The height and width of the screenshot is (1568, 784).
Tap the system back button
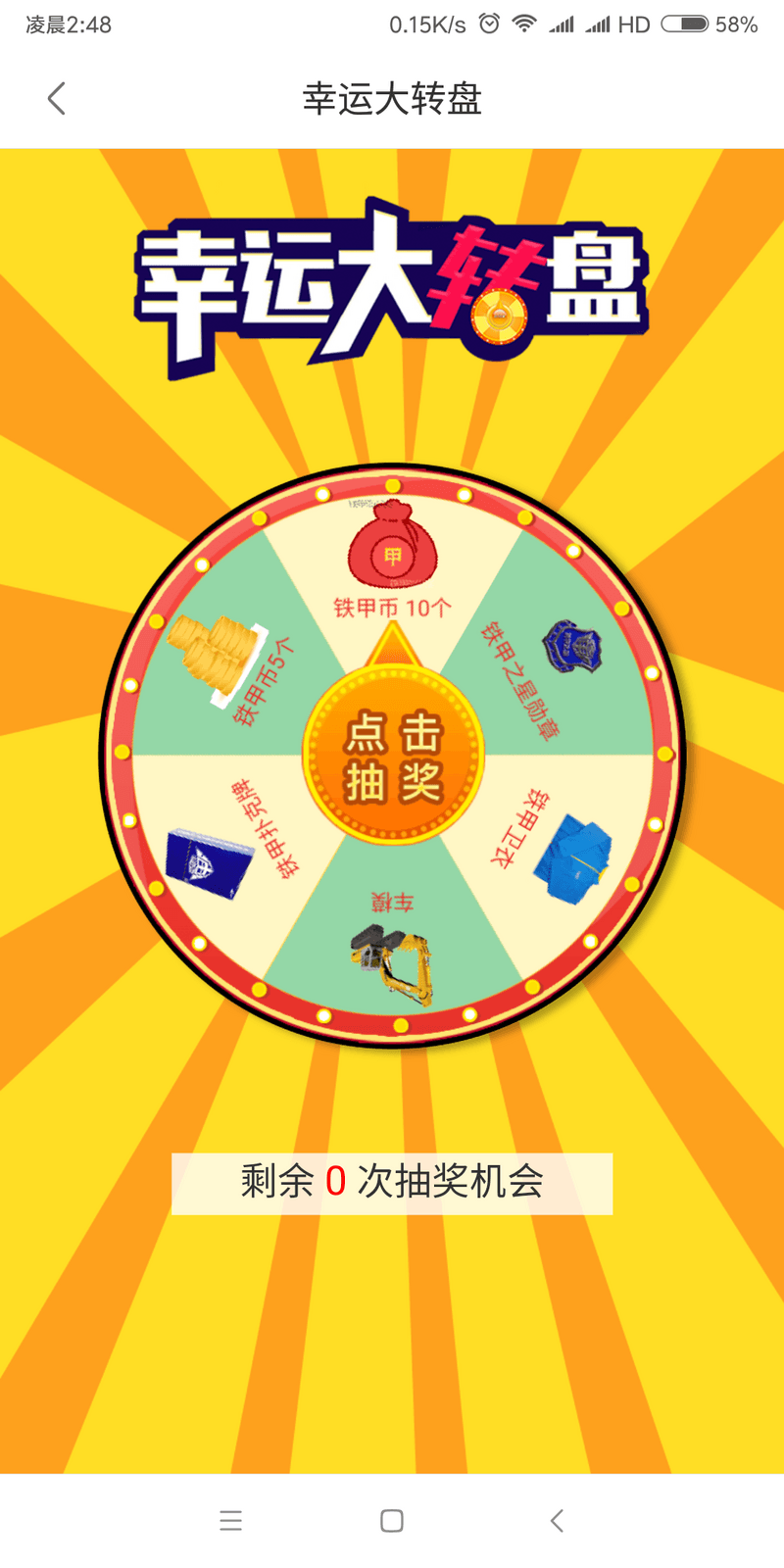point(557,1520)
